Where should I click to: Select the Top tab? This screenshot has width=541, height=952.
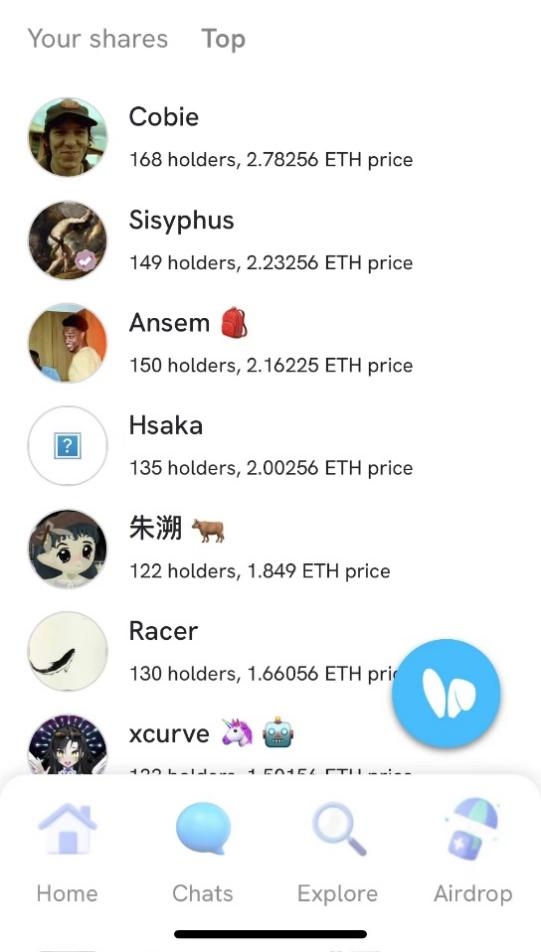[223, 39]
